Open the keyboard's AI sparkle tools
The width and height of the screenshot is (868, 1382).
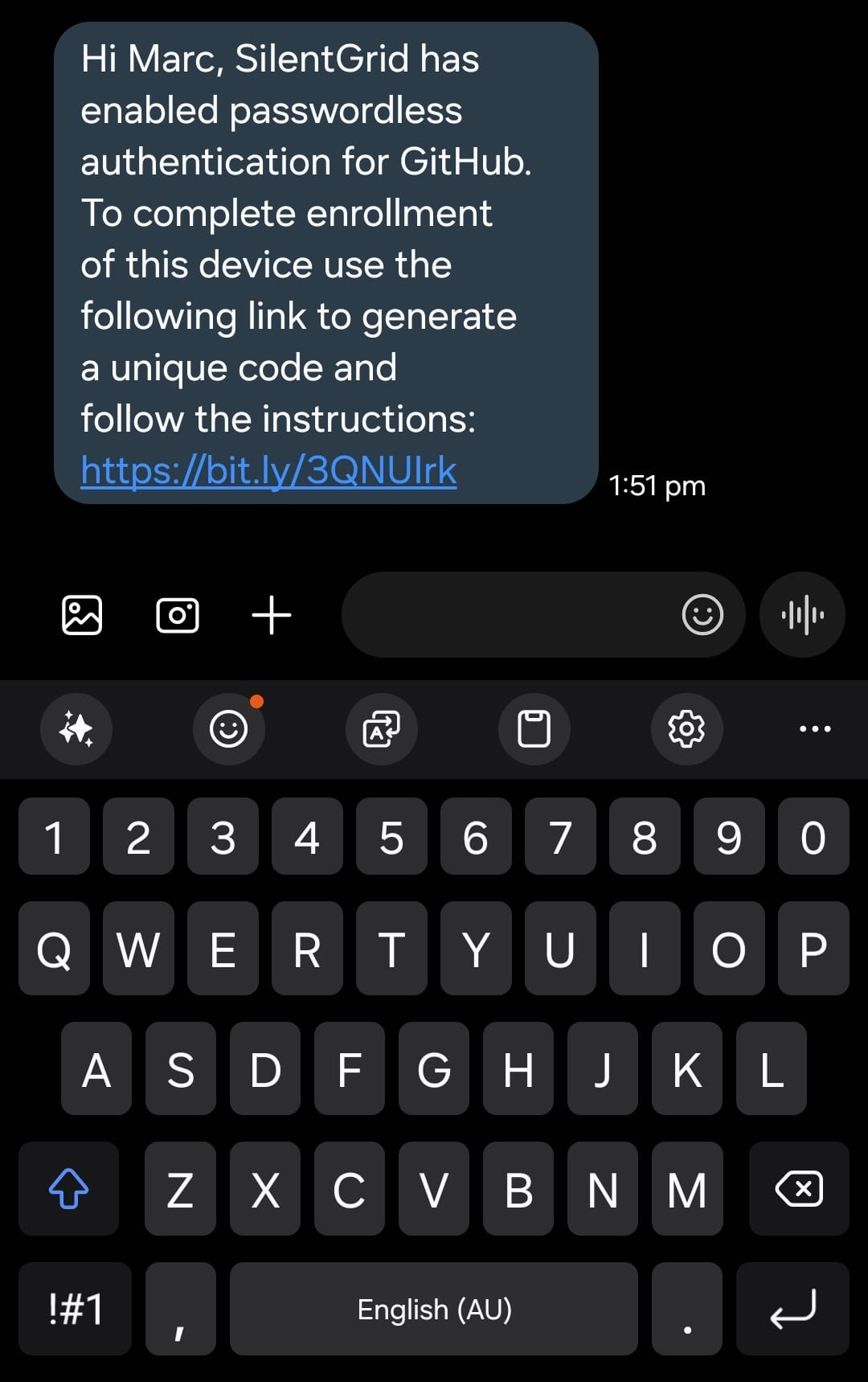[x=76, y=729]
